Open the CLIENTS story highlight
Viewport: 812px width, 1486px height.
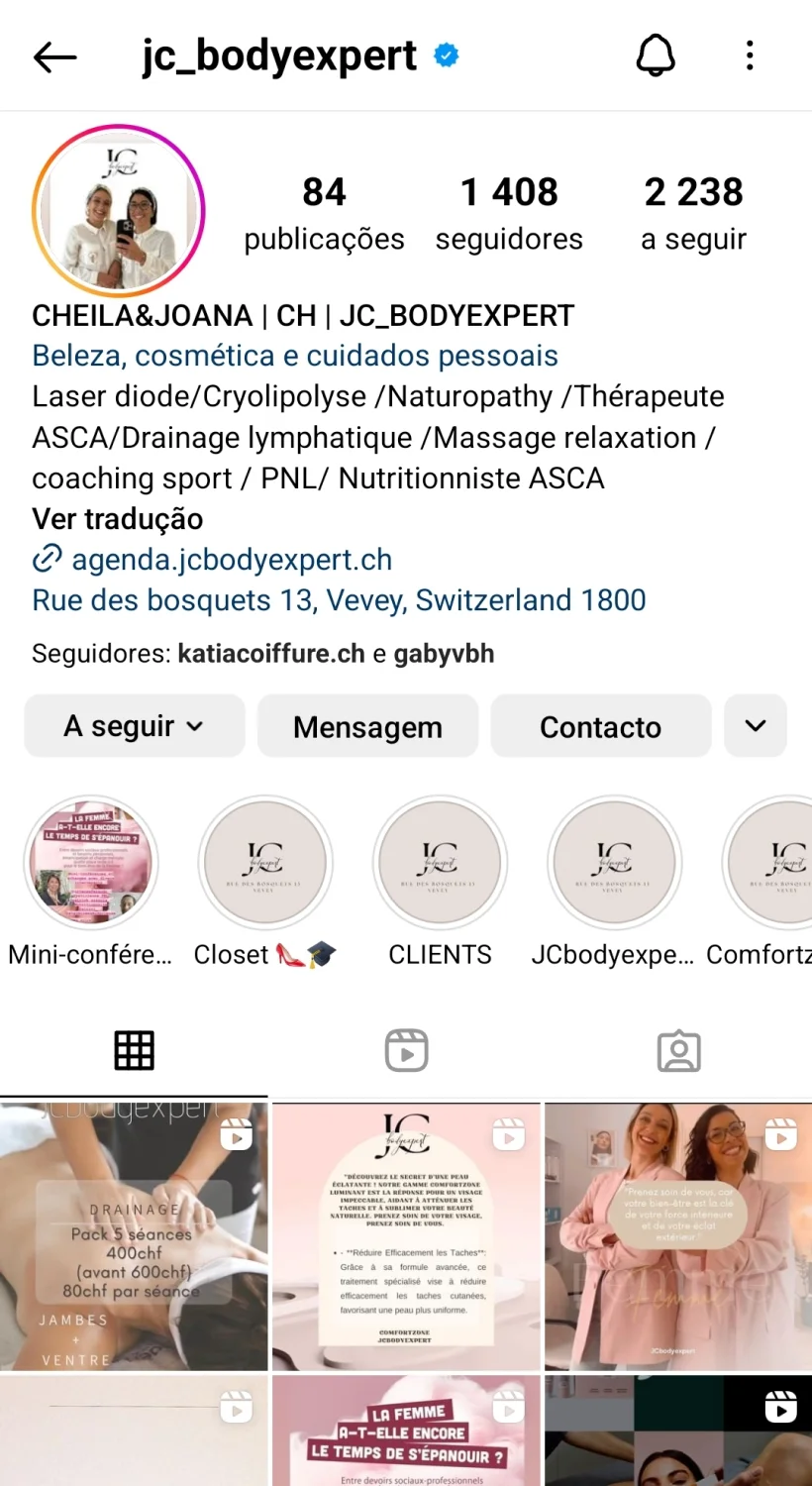point(440,863)
